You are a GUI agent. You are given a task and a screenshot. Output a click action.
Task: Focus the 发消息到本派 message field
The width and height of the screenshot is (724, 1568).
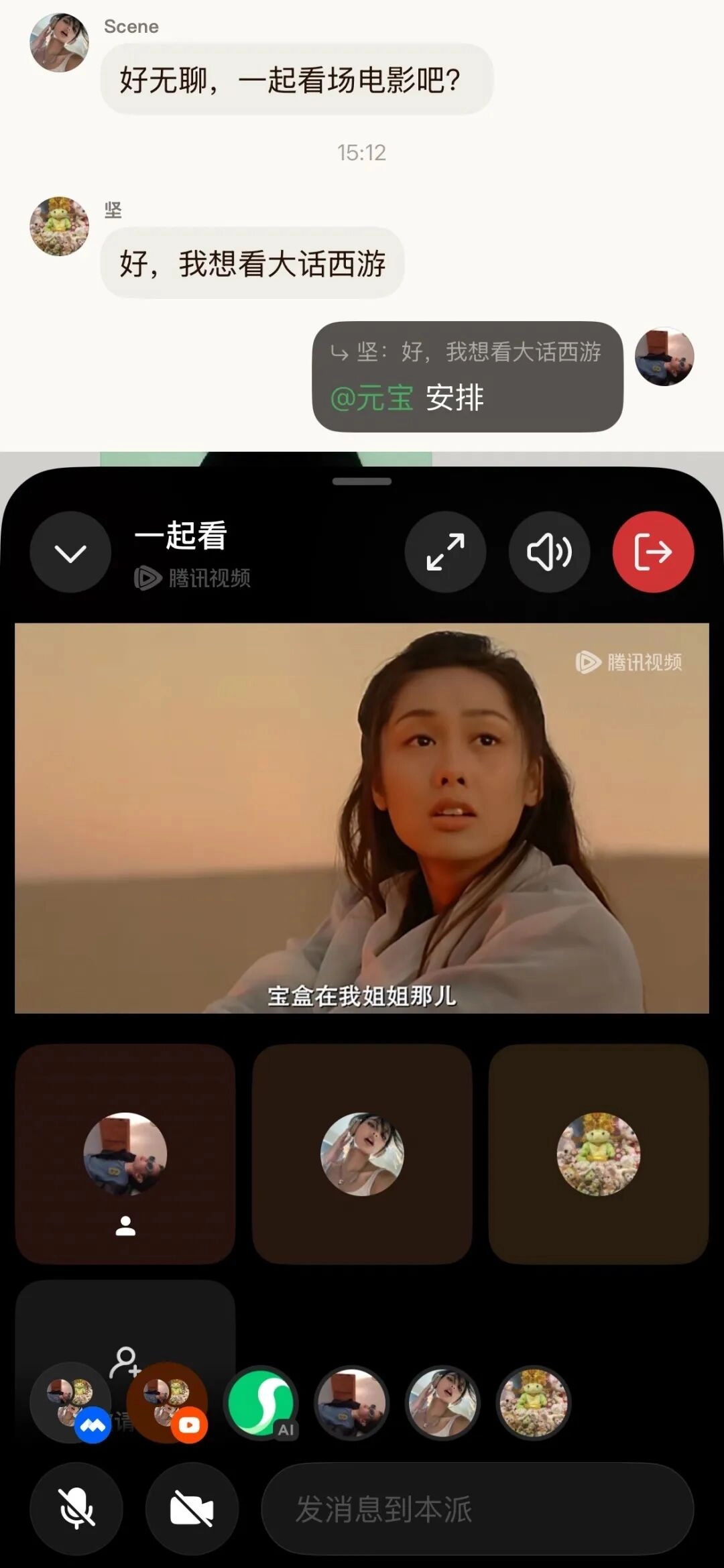pyautogui.click(x=477, y=1508)
